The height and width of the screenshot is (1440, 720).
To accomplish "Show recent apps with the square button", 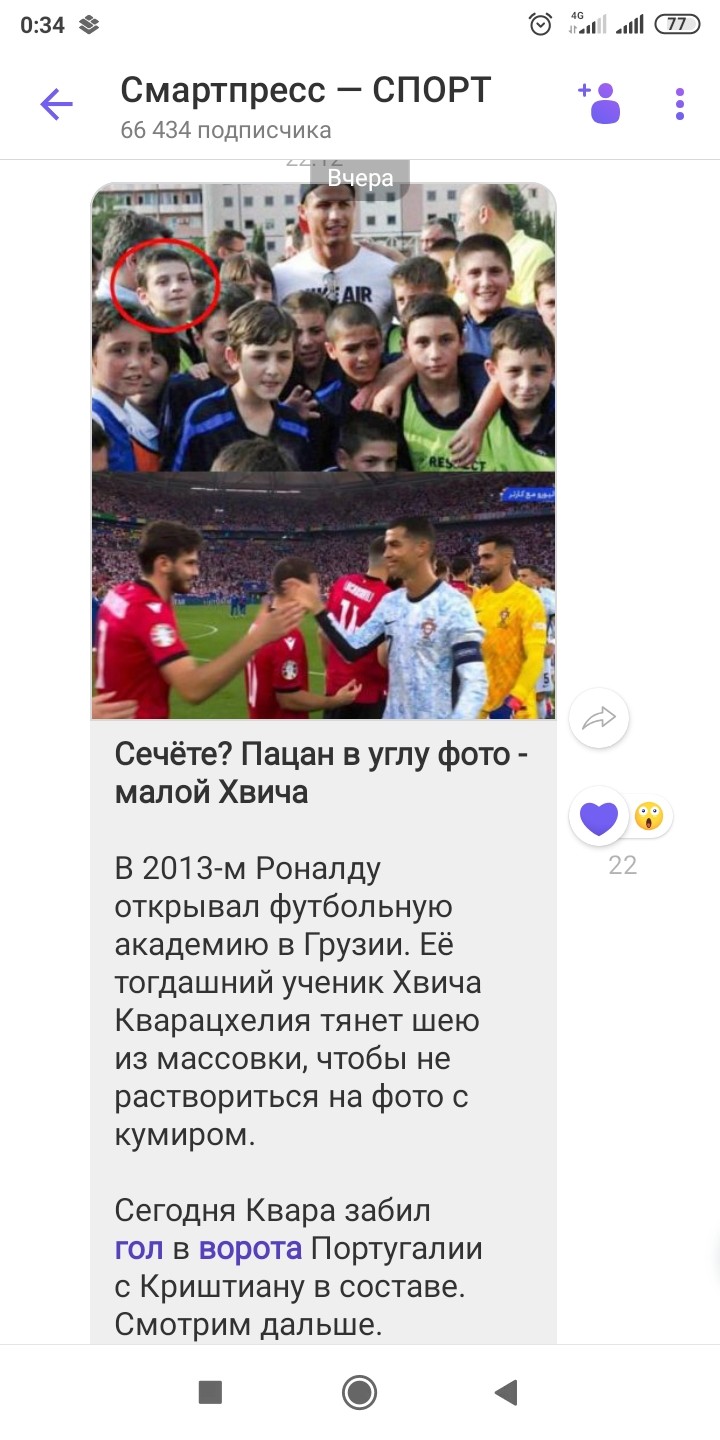I will tap(210, 1392).
